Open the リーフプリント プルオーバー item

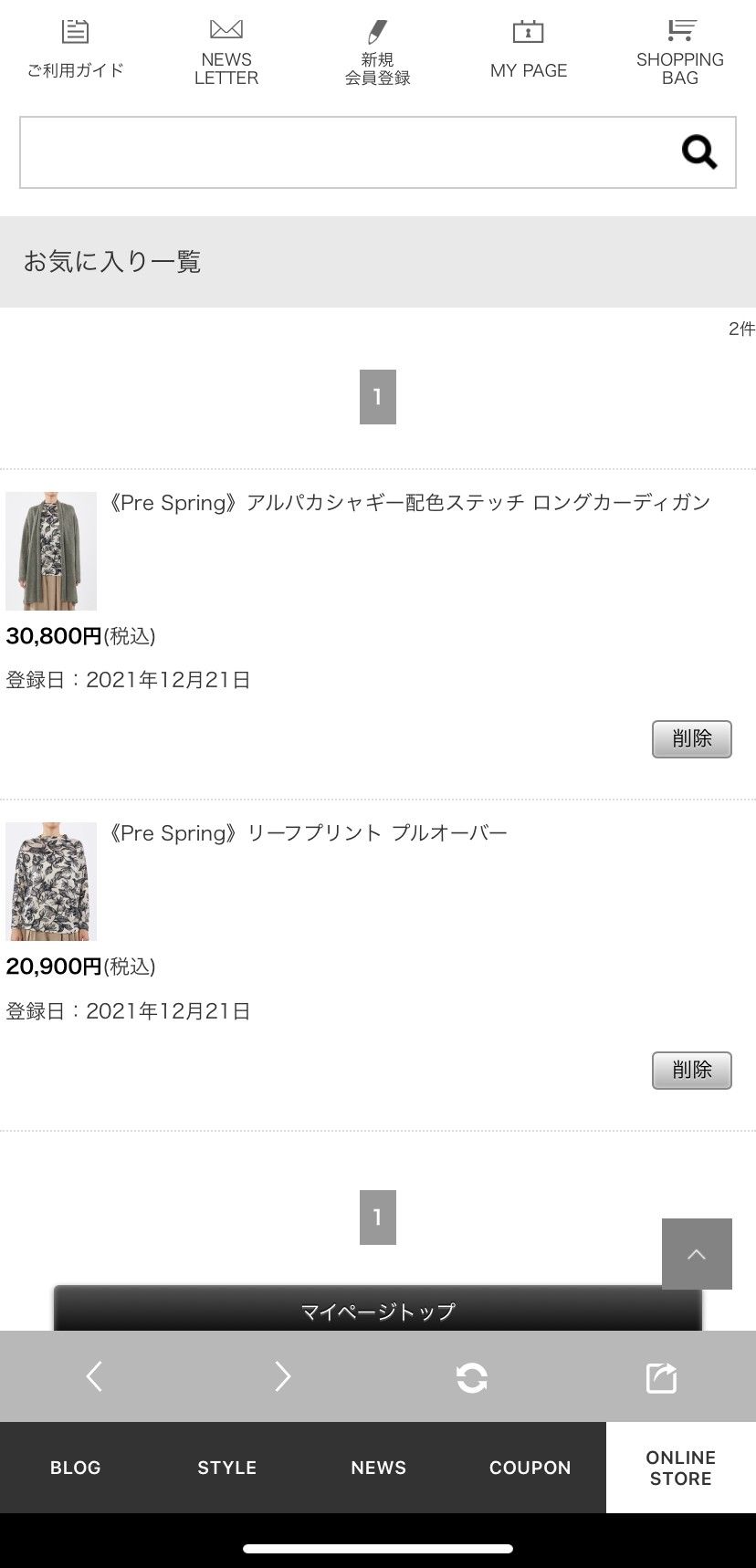click(308, 833)
